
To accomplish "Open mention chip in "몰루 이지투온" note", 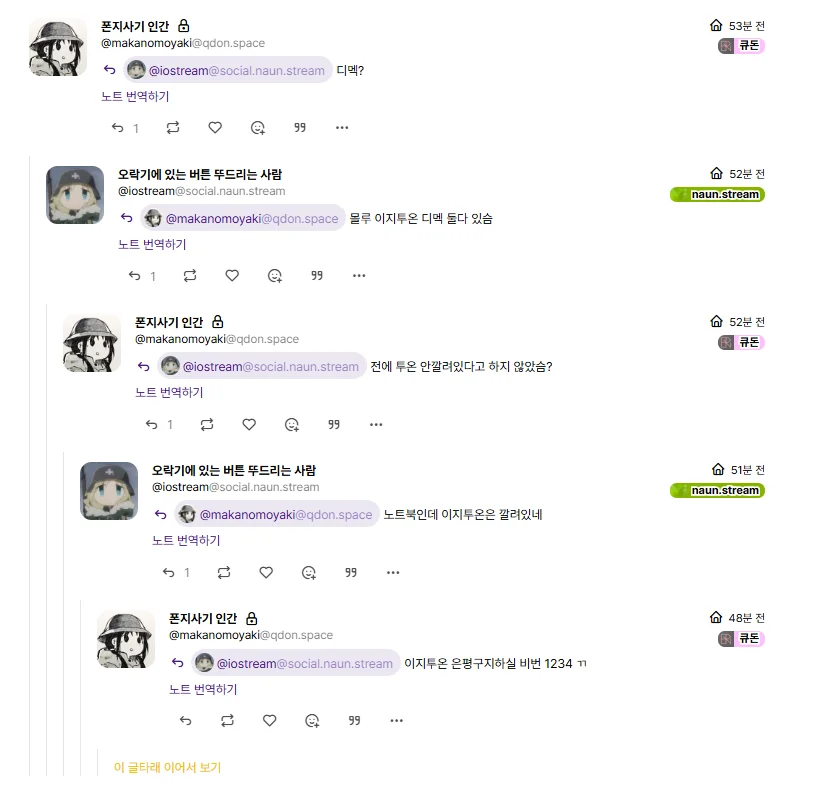I will [243, 218].
